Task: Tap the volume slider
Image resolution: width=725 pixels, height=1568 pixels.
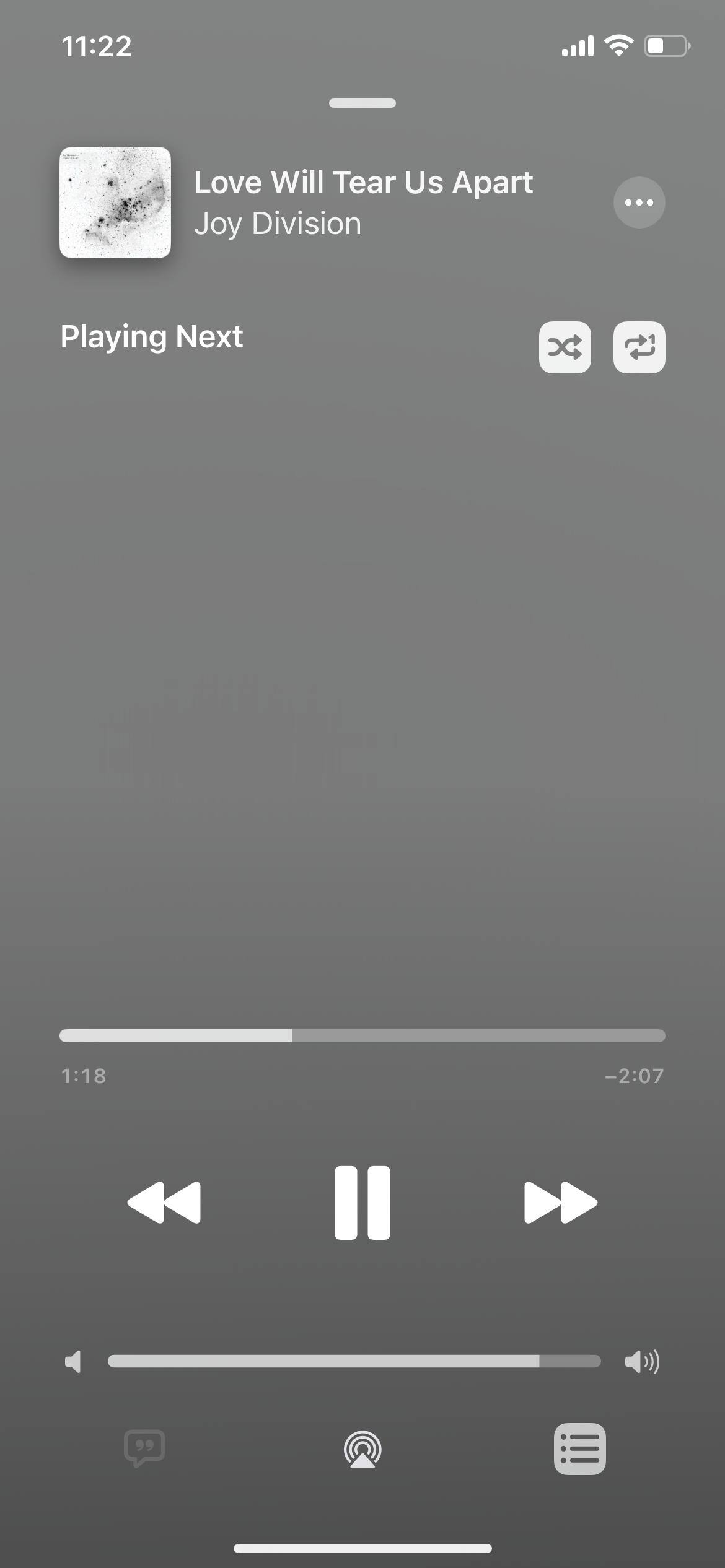Action: pyautogui.click(x=354, y=1361)
